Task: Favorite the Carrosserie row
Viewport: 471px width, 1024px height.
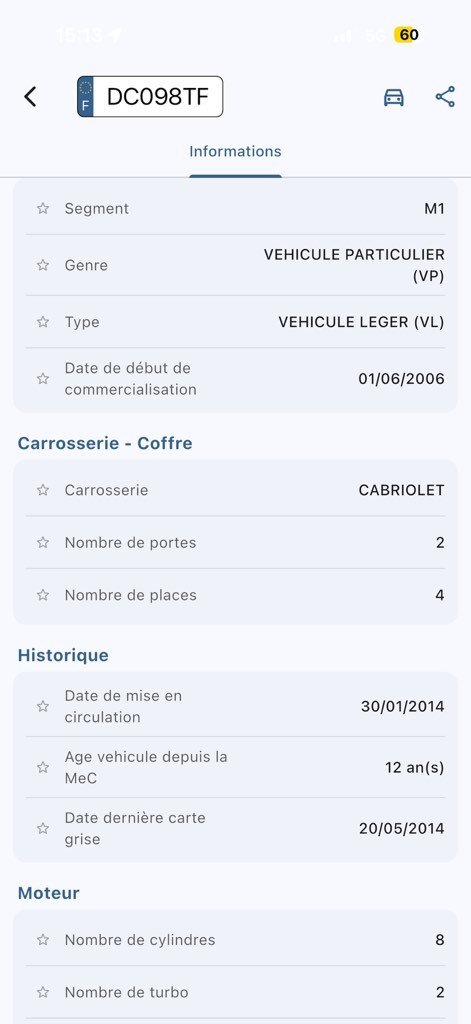Action: 43,490
